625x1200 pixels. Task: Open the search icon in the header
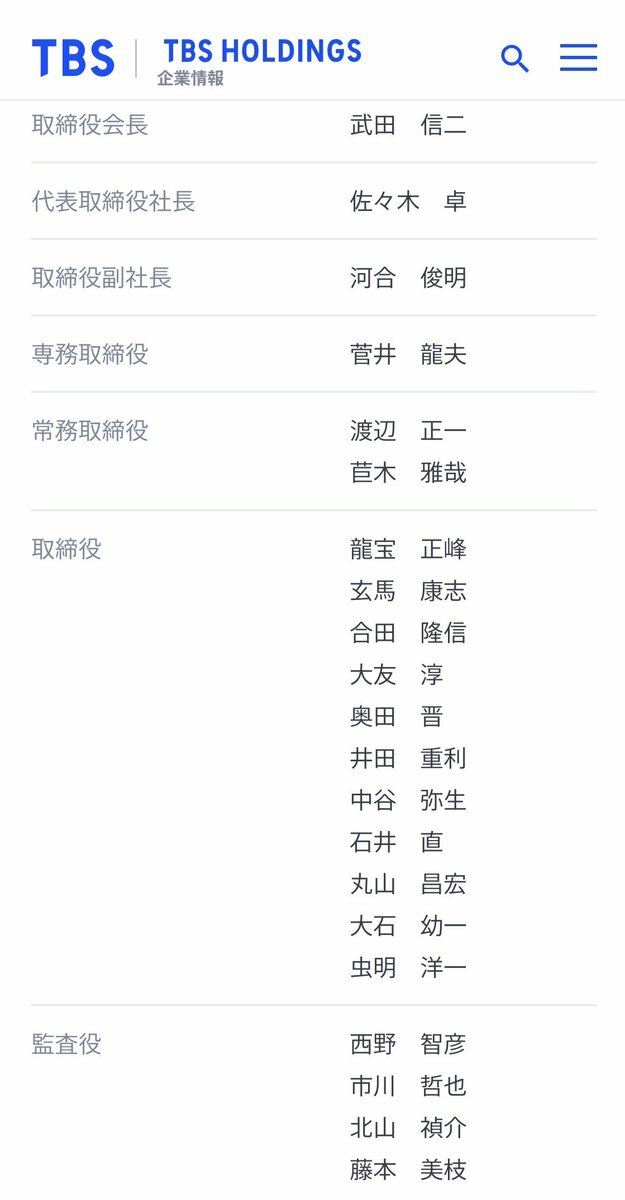pos(514,58)
